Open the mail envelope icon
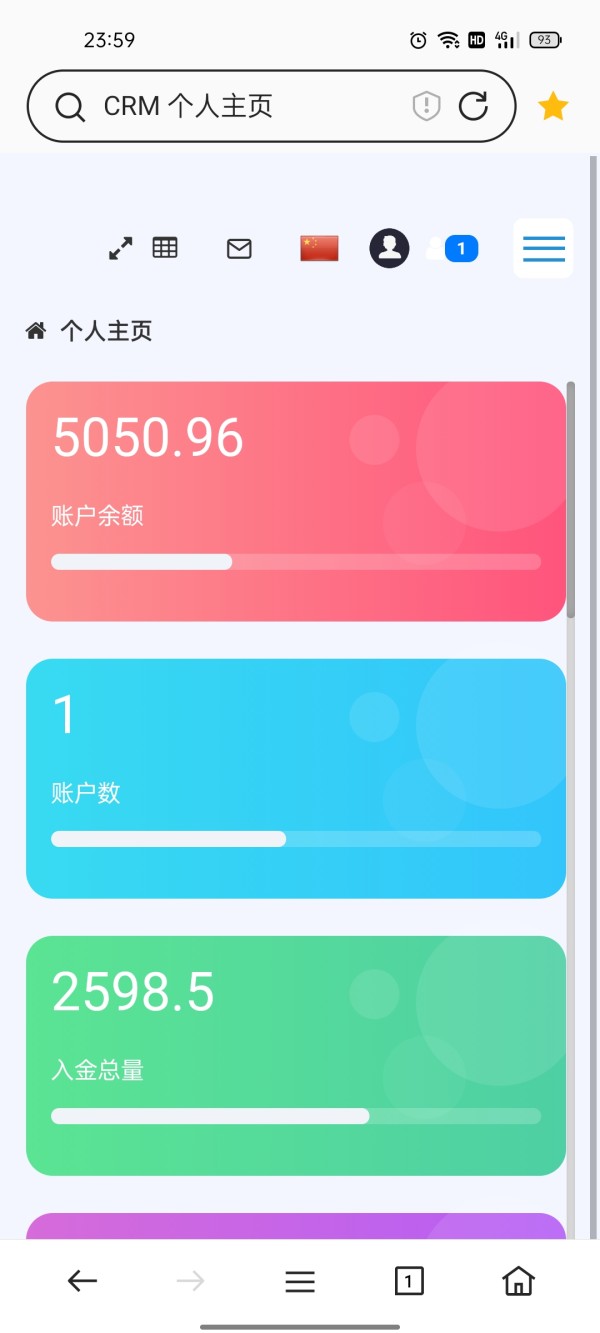This screenshot has height=1333, width=600. 239,248
